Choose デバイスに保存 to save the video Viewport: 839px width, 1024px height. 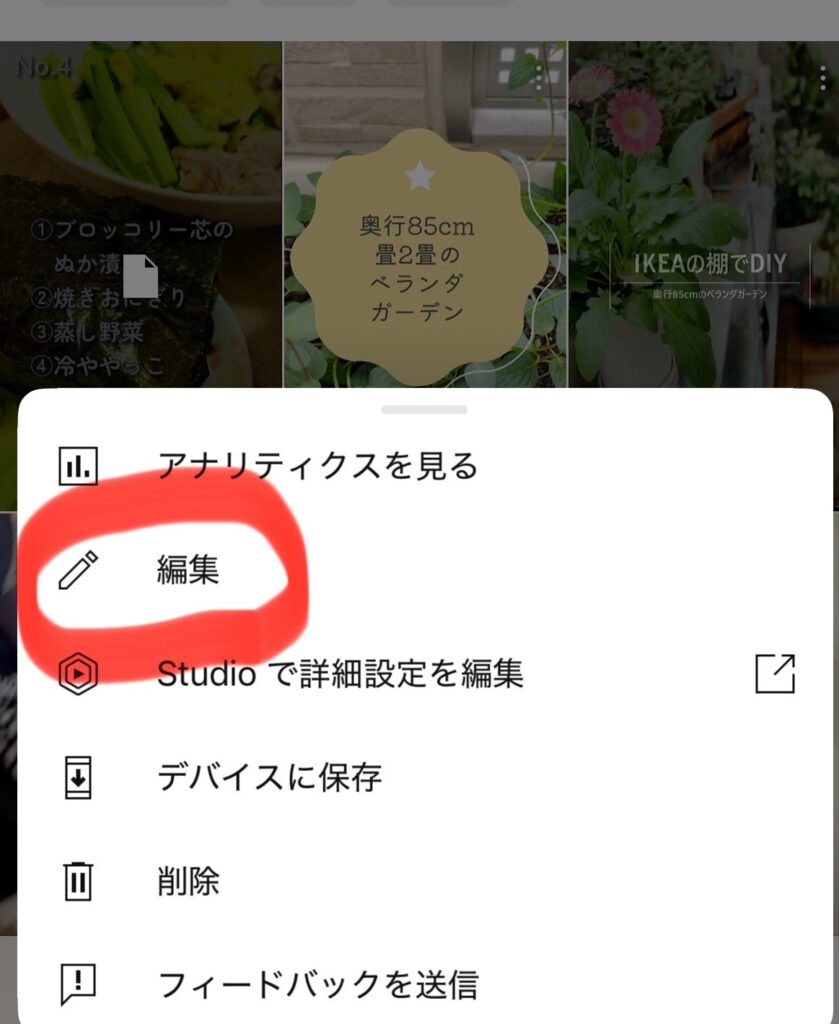[x=269, y=778]
